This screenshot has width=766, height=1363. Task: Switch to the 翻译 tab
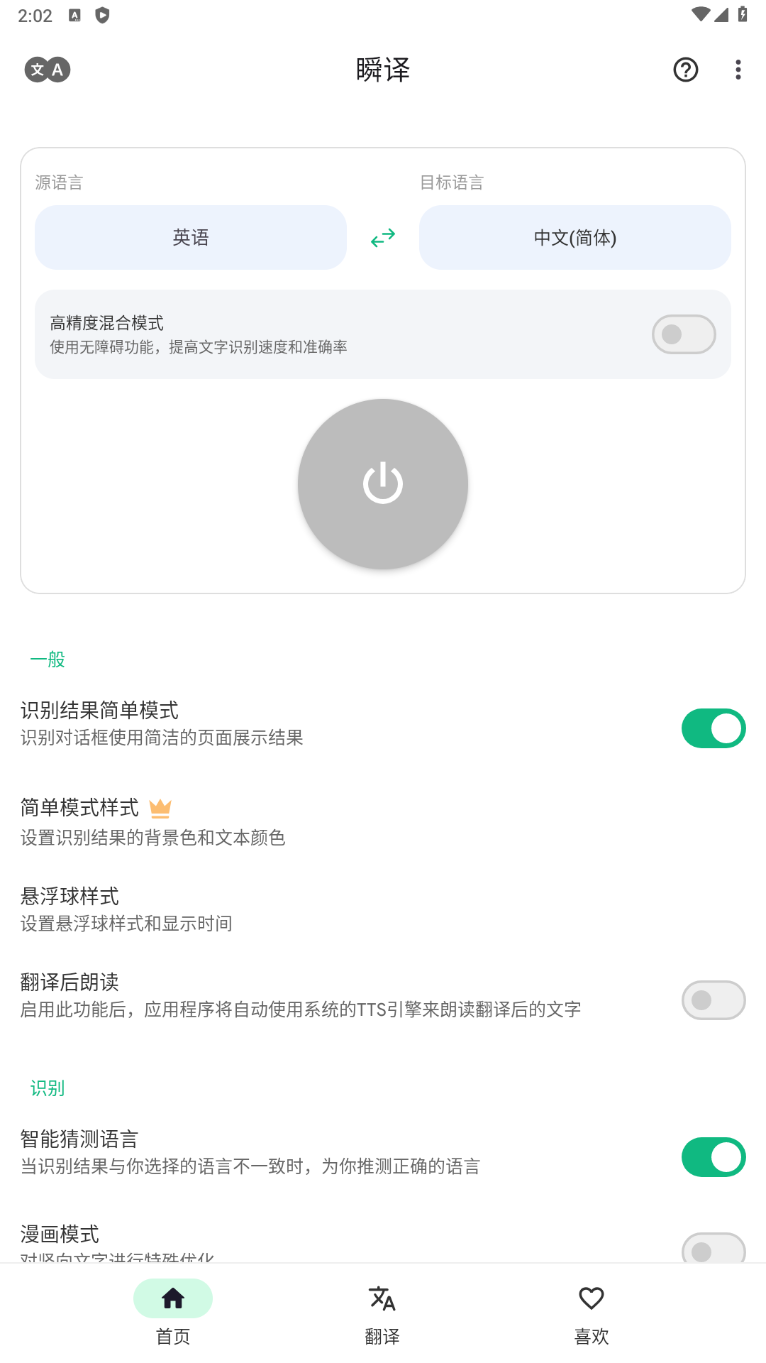[x=382, y=1312]
